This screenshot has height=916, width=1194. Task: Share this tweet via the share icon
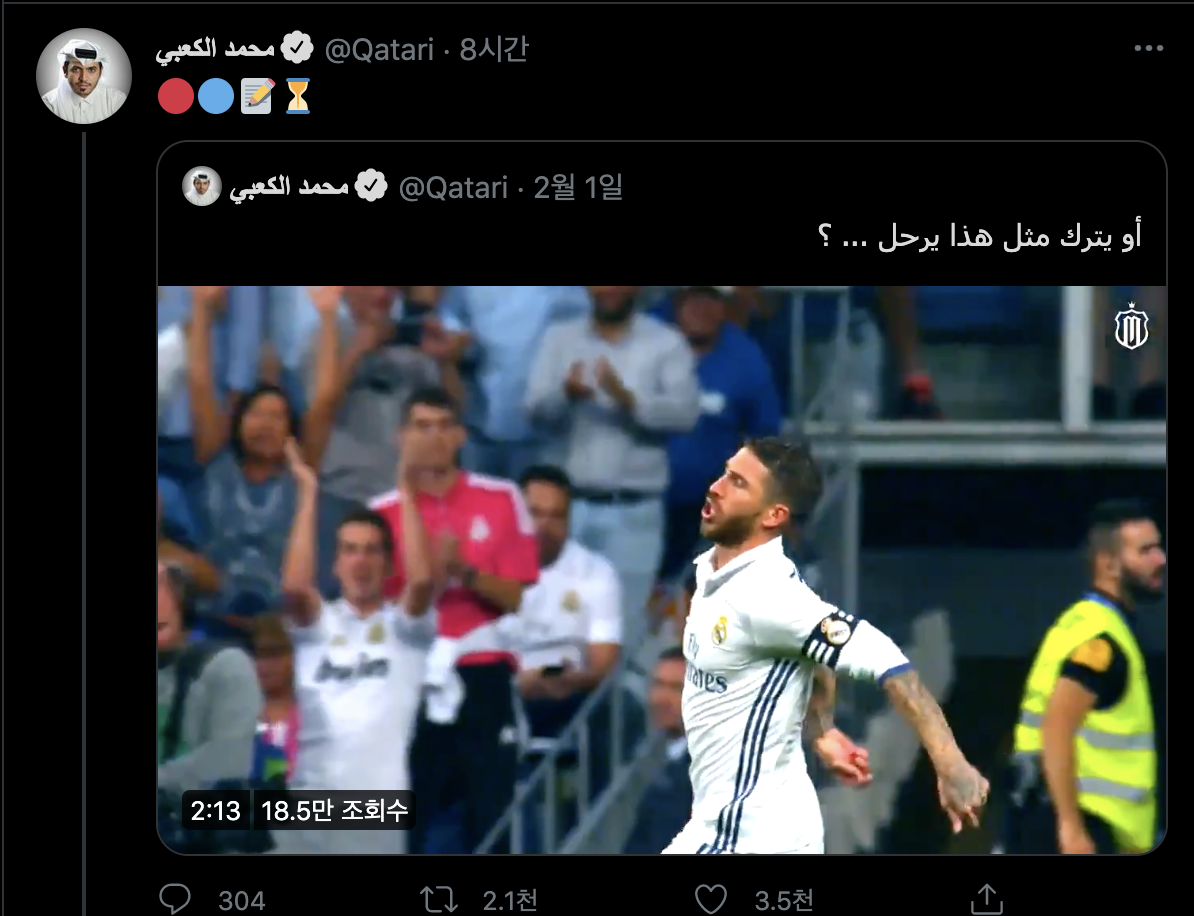click(x=987, y=899)
